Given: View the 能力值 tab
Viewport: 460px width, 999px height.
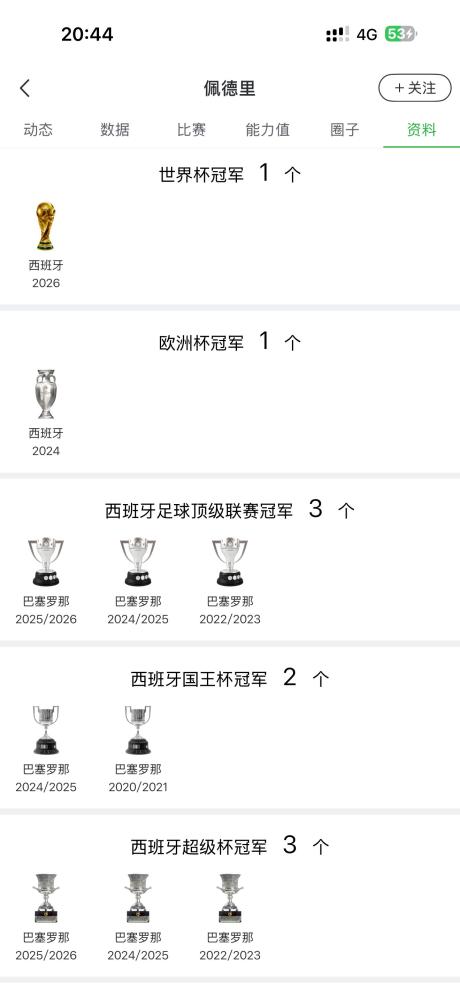Looking at the screenshot, I should (268, 130).
